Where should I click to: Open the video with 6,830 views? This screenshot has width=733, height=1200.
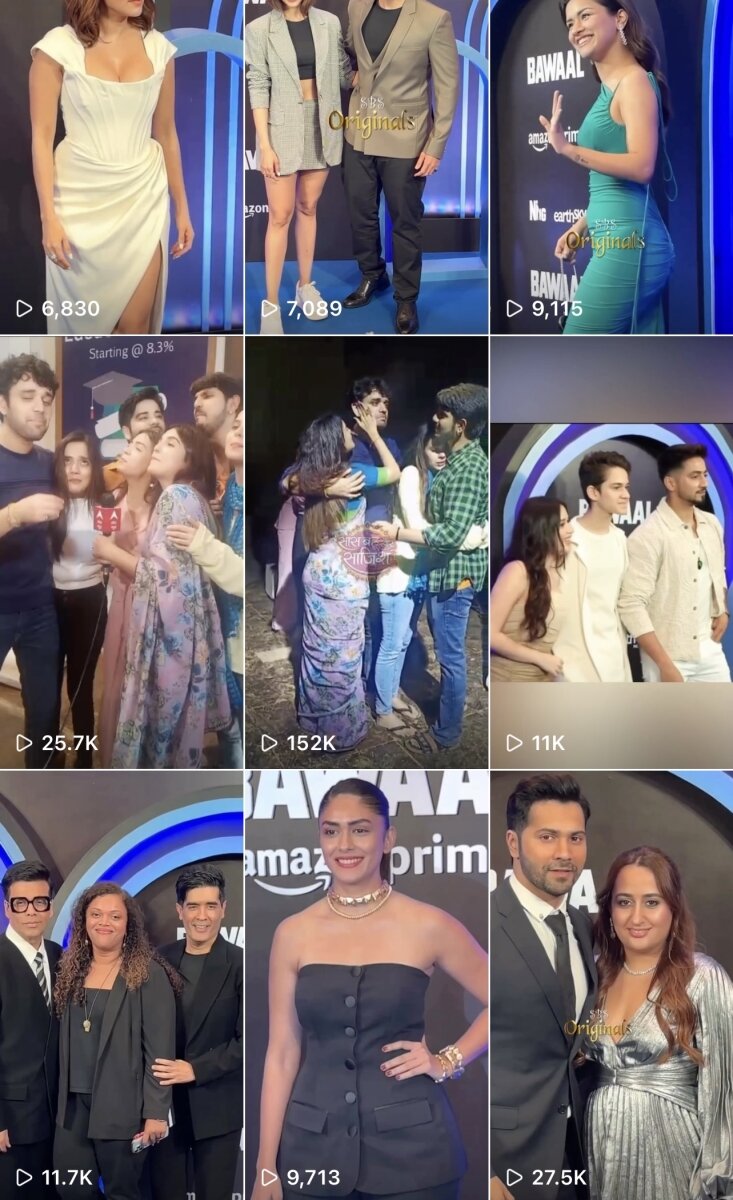pyautogui.click(x=121, y=165)
